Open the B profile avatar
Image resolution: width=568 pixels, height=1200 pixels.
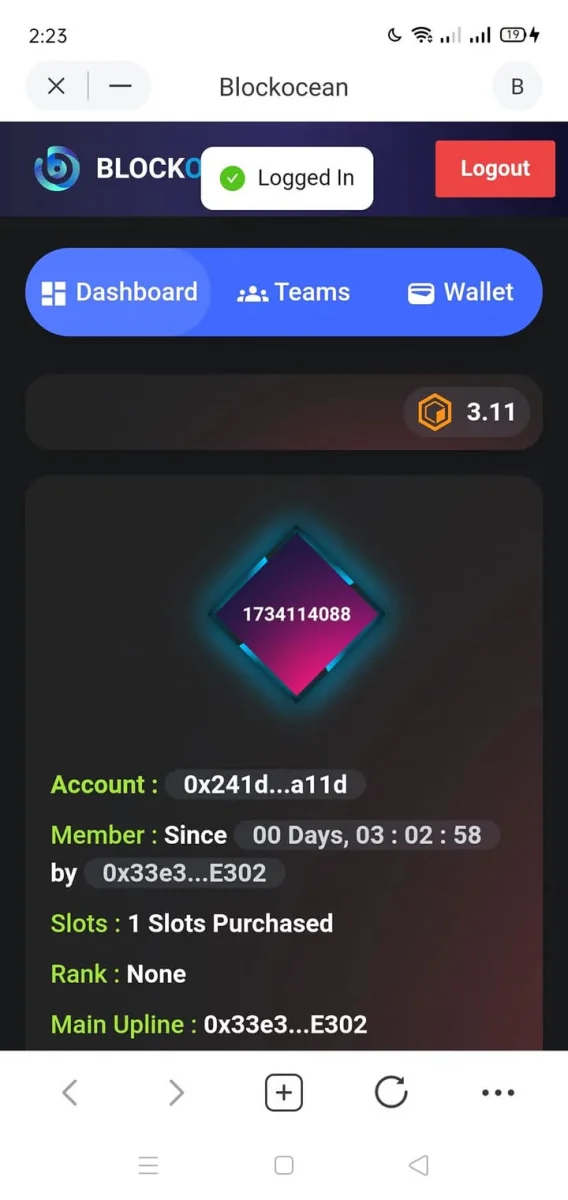pyautogui.click(x=517, y=86)
